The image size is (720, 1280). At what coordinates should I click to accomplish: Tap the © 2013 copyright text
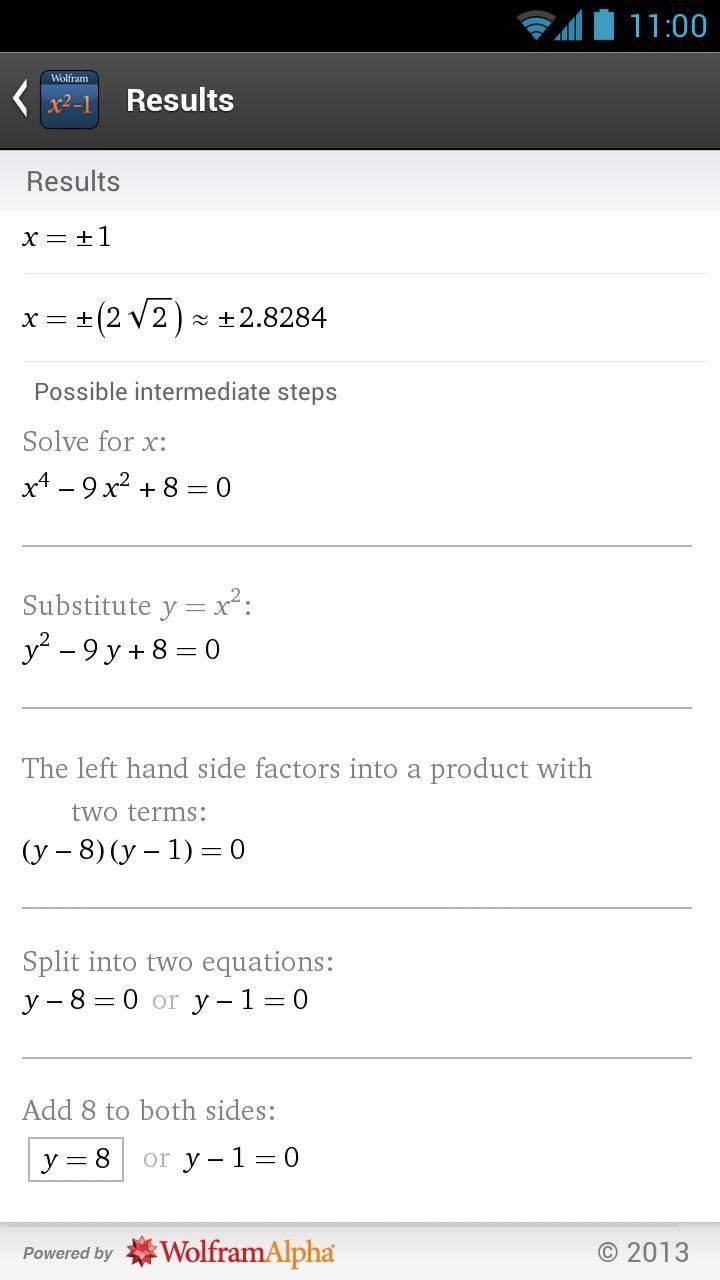[646, 1251]
